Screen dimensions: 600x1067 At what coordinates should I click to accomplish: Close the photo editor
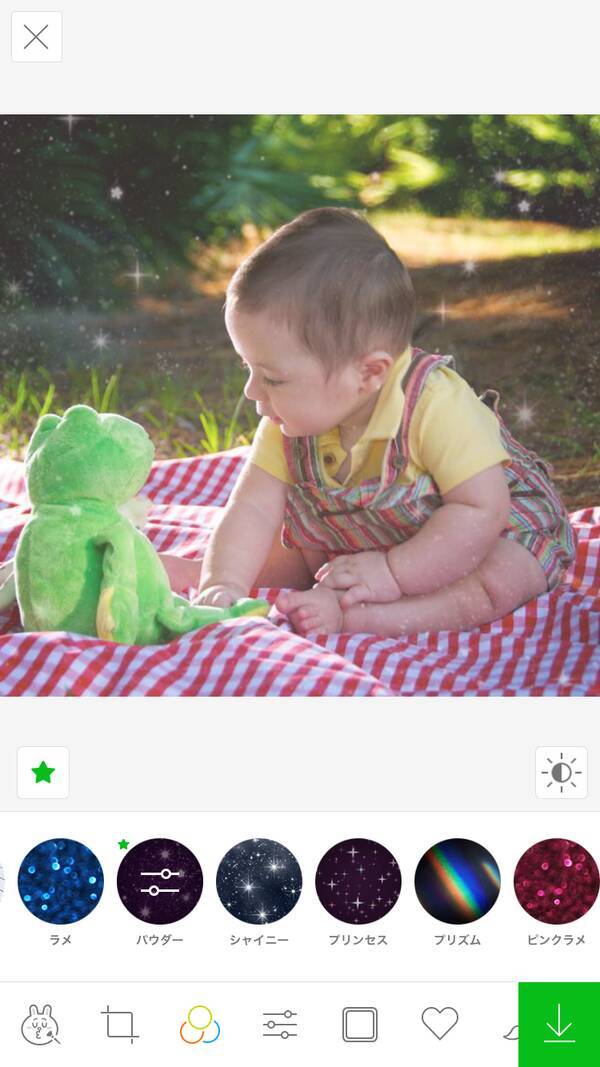[36, 37]
